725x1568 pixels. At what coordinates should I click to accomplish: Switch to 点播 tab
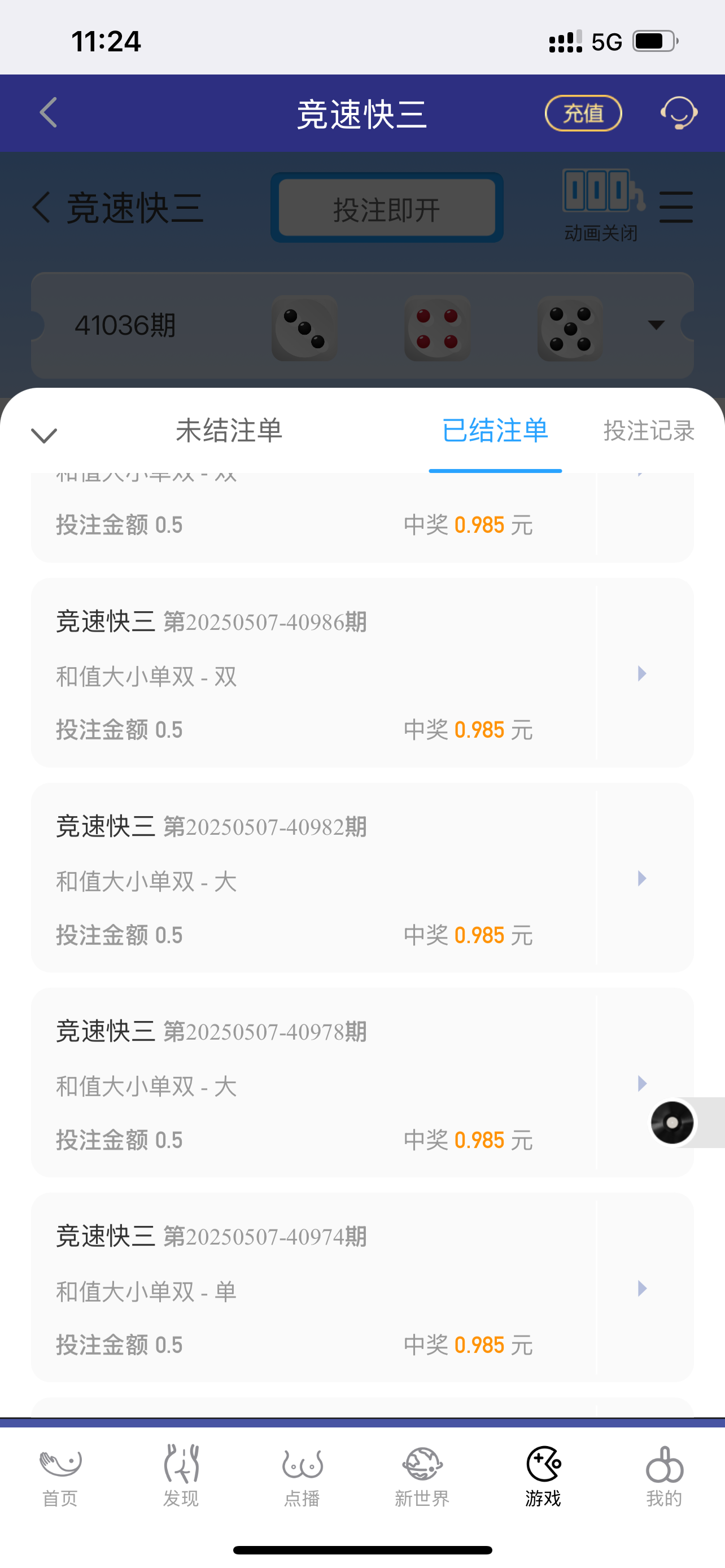(x=302, y=1475)
